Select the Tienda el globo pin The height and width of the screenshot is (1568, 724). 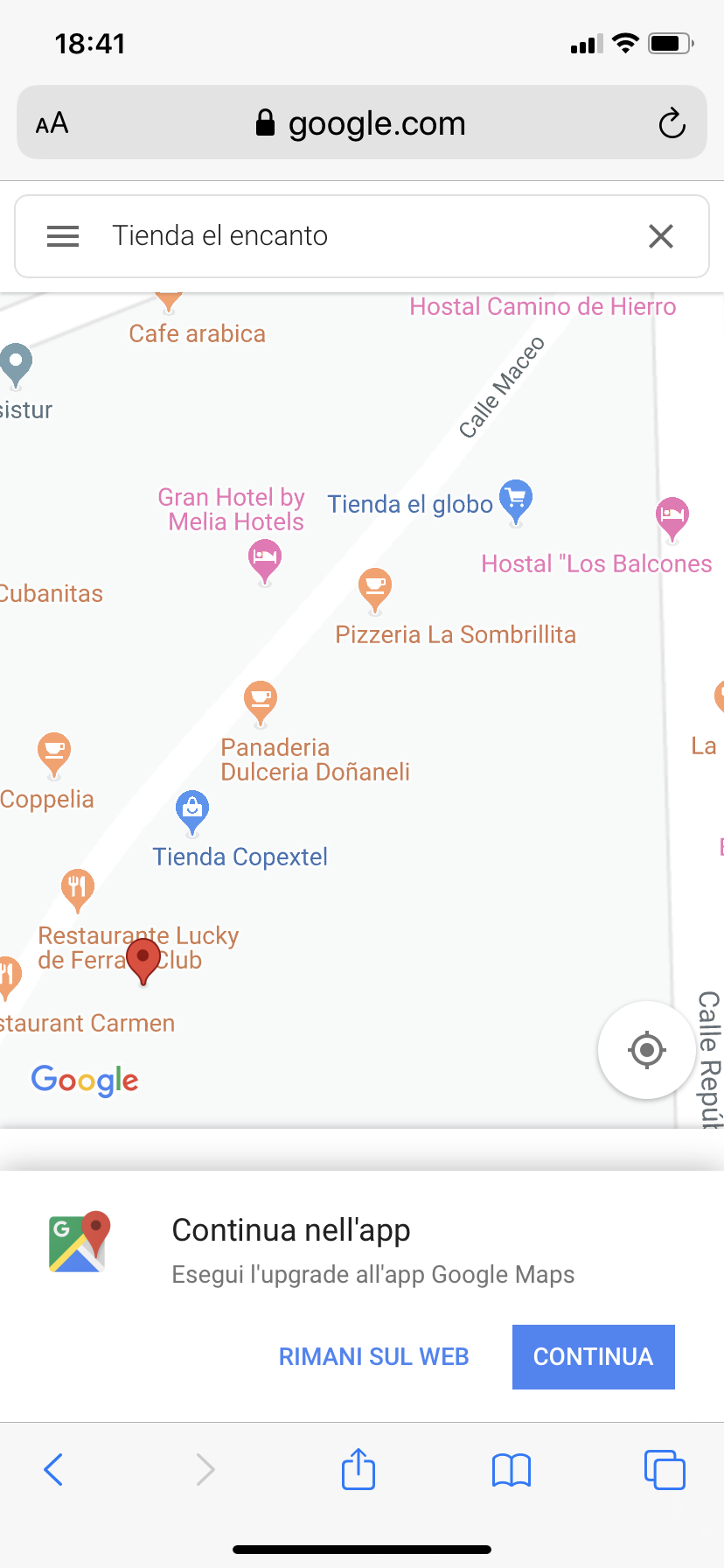516,500
